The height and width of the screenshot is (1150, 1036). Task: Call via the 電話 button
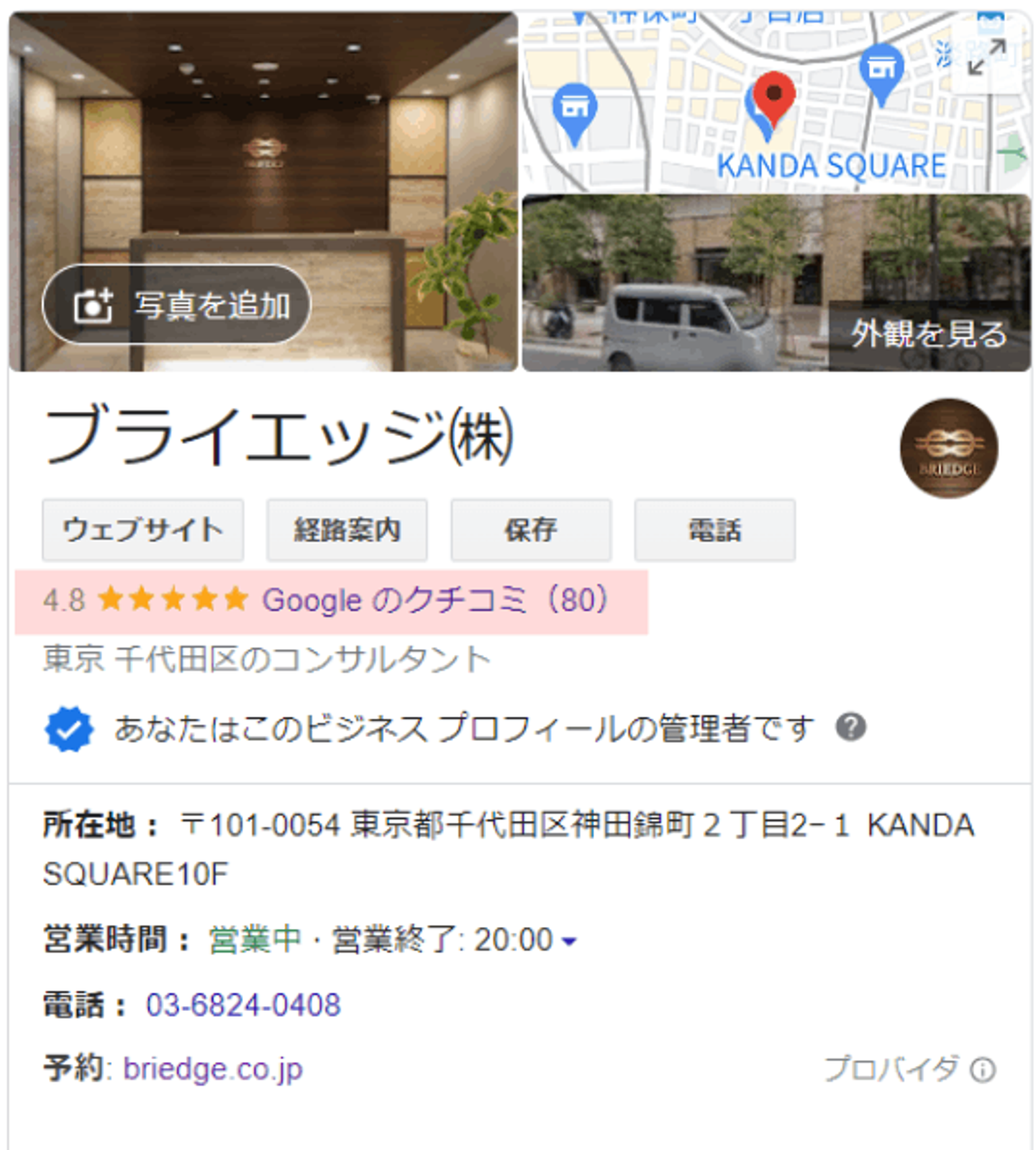[x=714, y=530]
